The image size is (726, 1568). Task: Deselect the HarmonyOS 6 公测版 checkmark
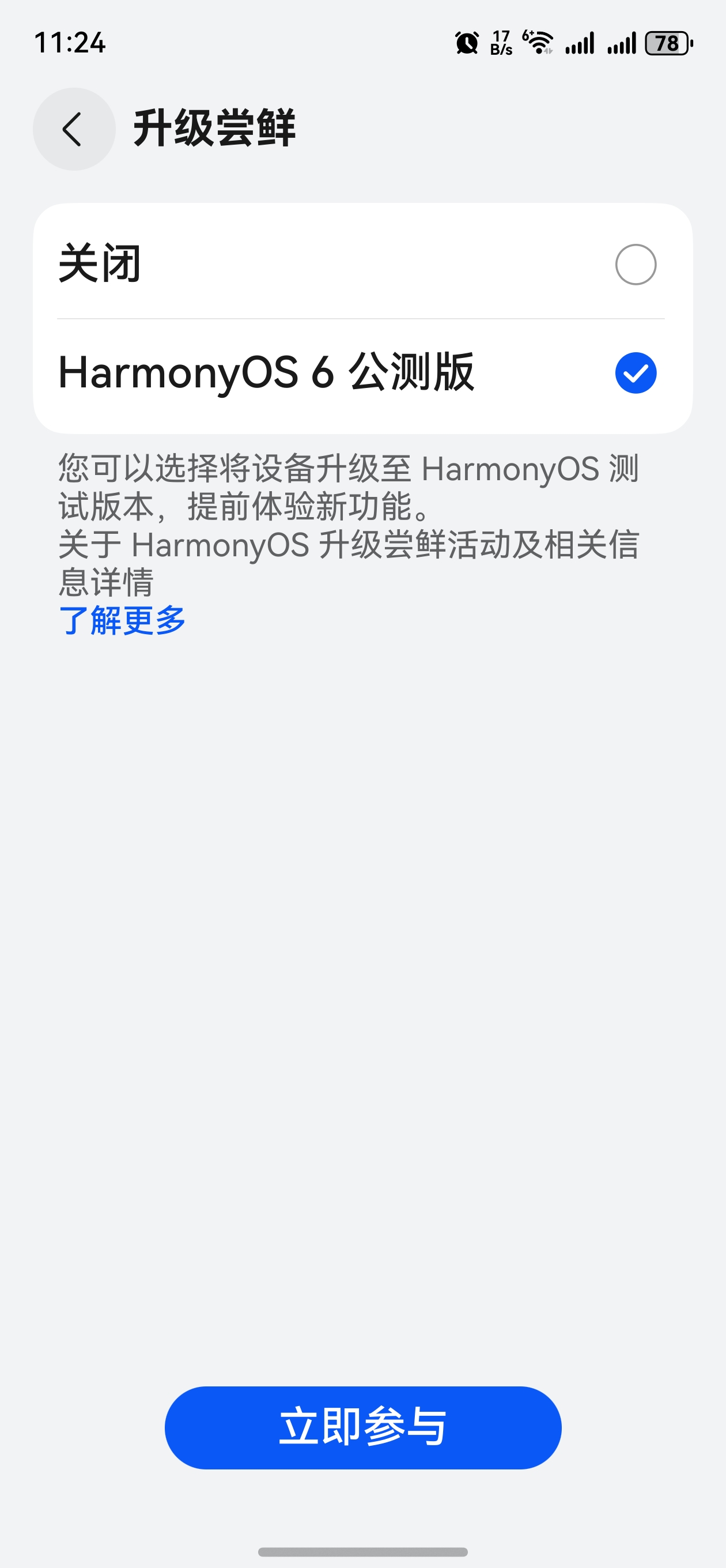tap(636, 373)
